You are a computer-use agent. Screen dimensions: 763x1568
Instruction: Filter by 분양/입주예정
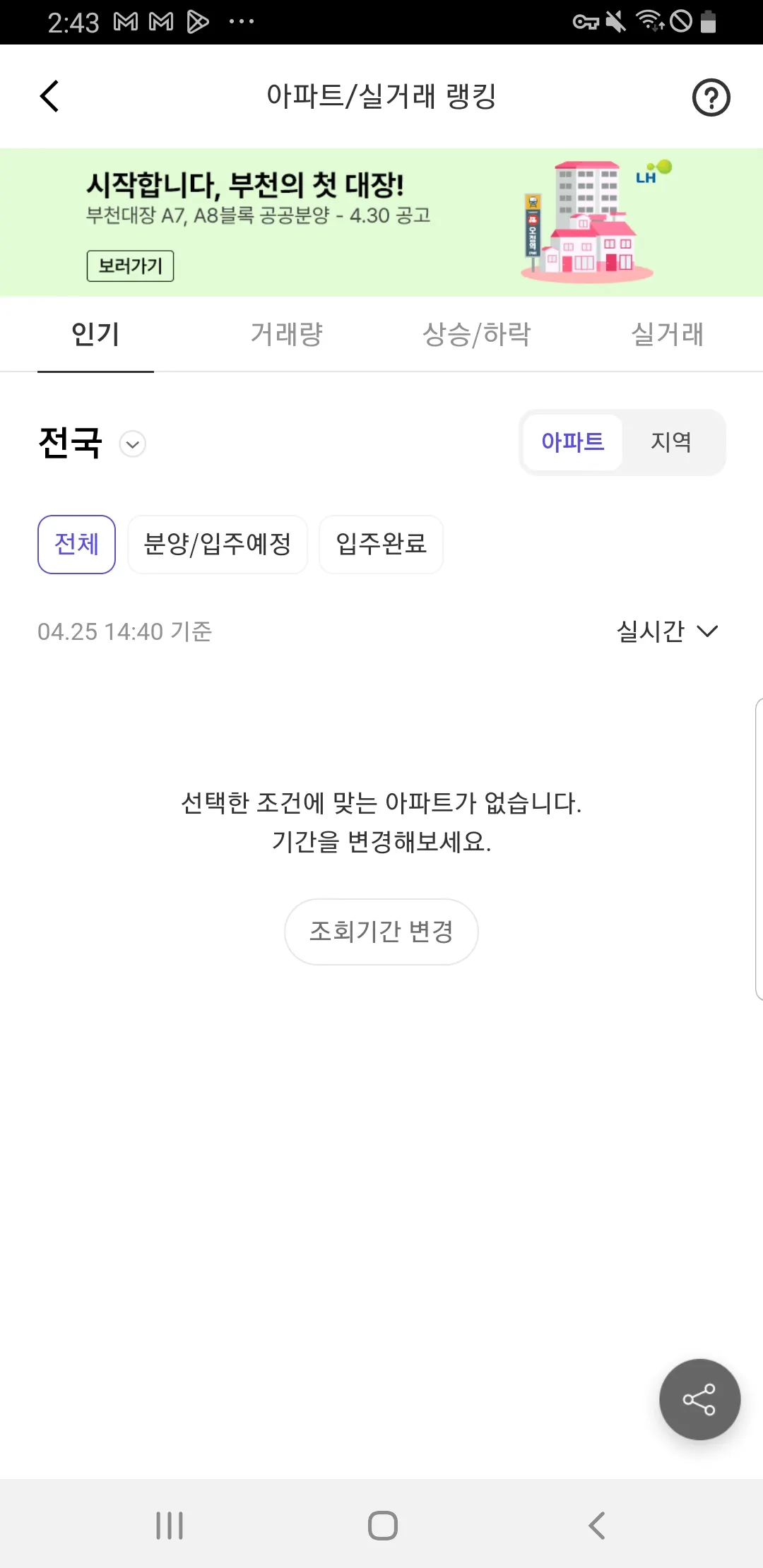click(x=218, y=545)
